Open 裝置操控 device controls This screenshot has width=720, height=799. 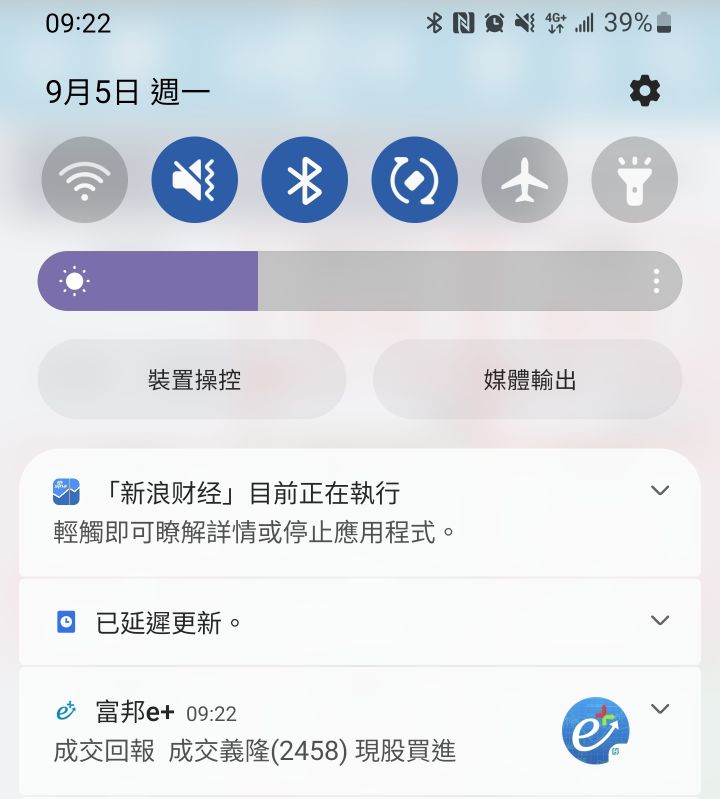point(192,380)
